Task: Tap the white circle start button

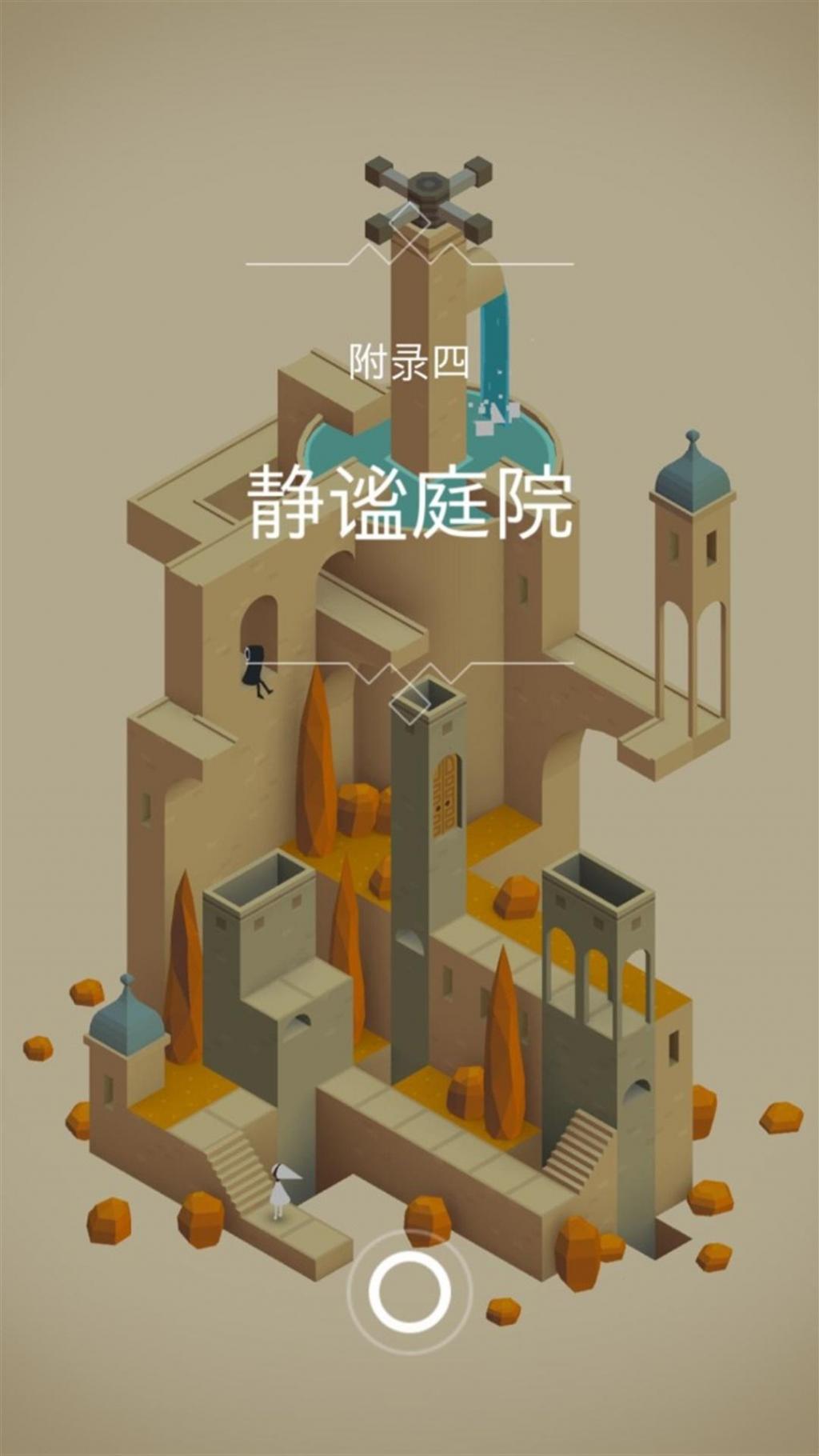Action: click(x=409, y=1291)
